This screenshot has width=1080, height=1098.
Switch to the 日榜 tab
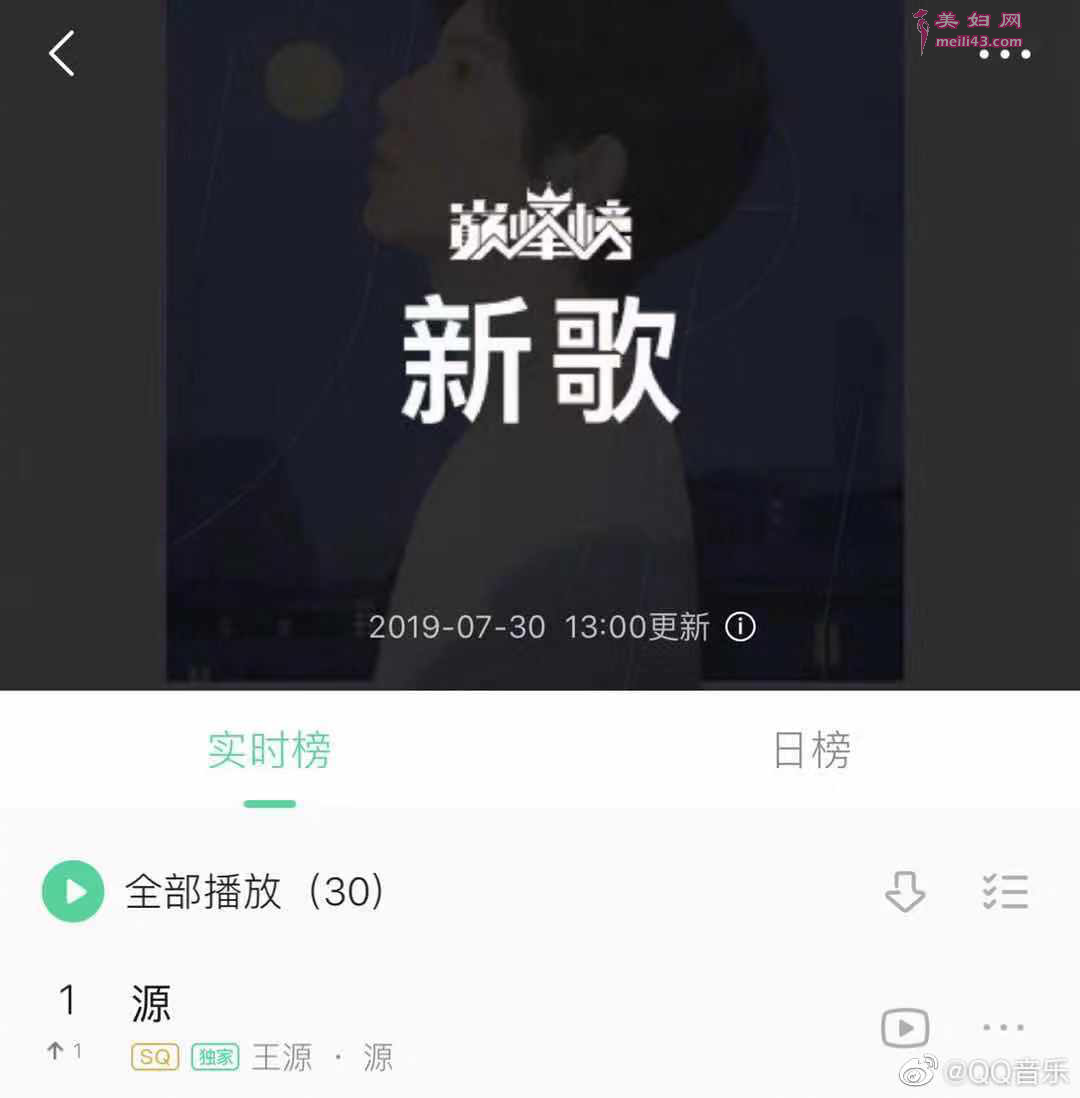[812, 750]
